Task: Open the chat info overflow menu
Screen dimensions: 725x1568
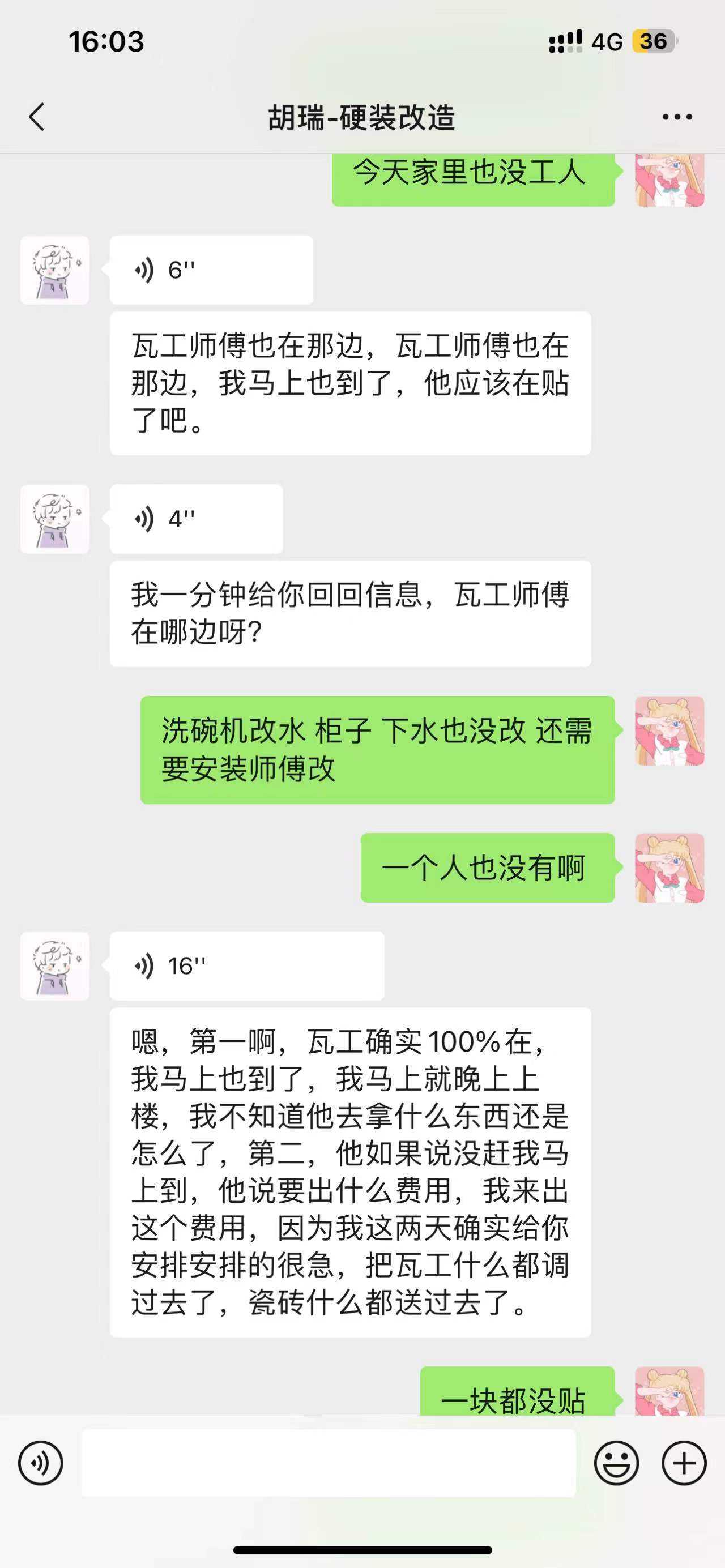Action: coord(677,117)
